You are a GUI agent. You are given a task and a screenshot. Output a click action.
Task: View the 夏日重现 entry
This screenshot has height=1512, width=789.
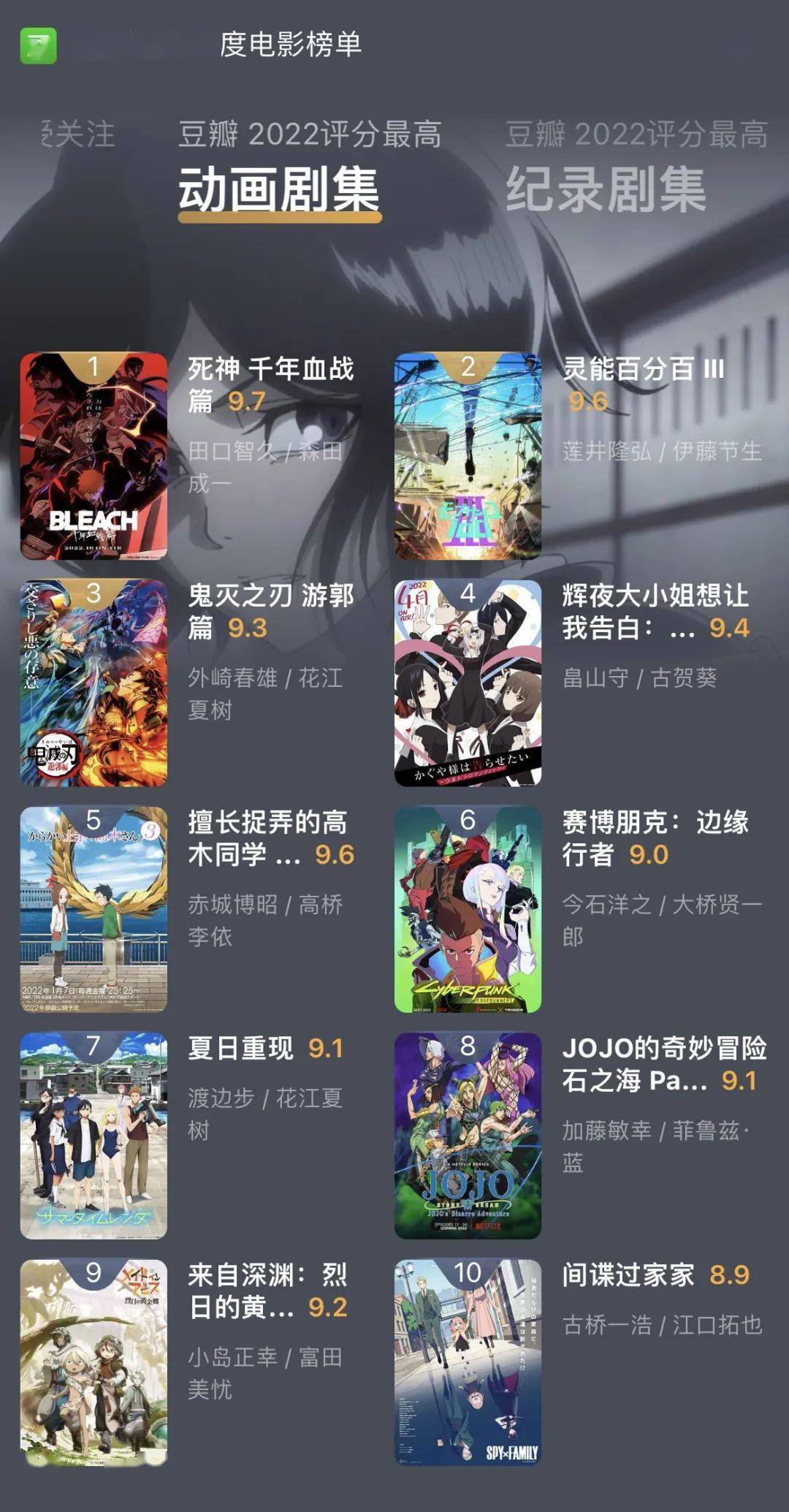click(94, 1136)
